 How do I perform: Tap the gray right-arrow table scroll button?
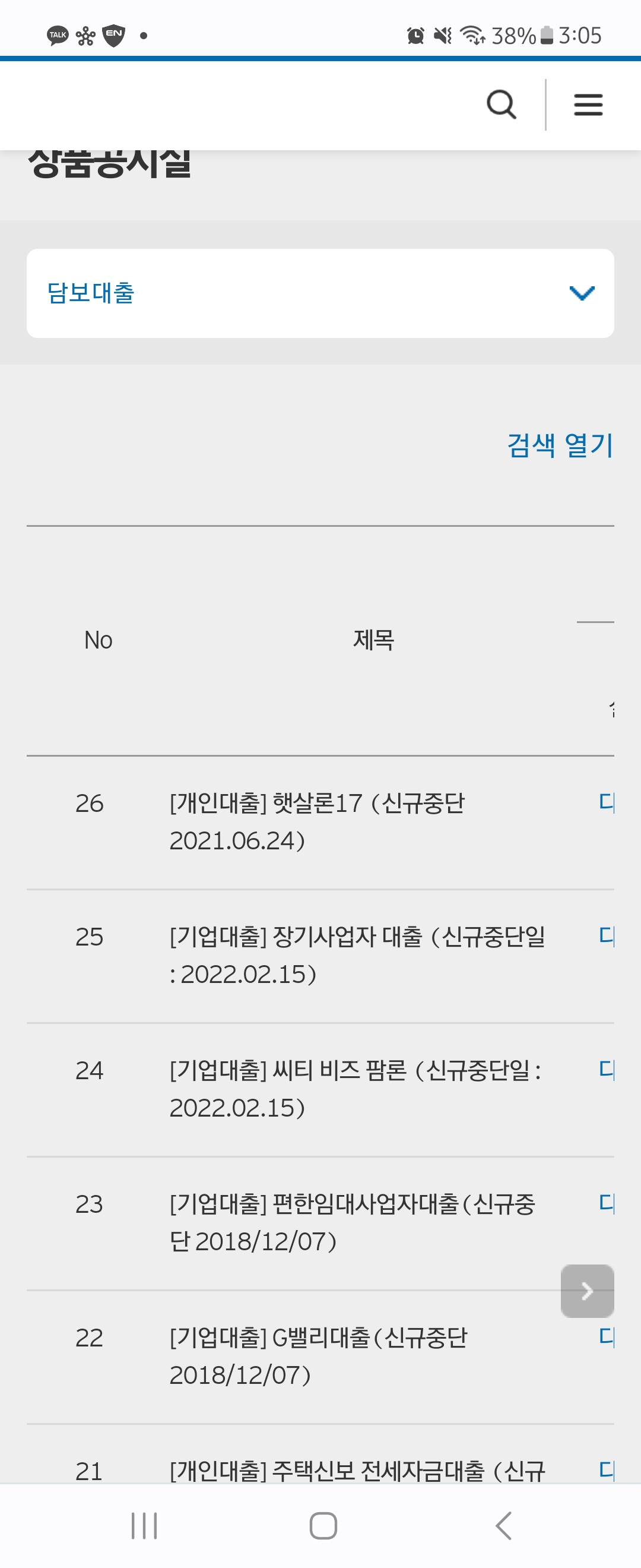[x=587, y=1291]
